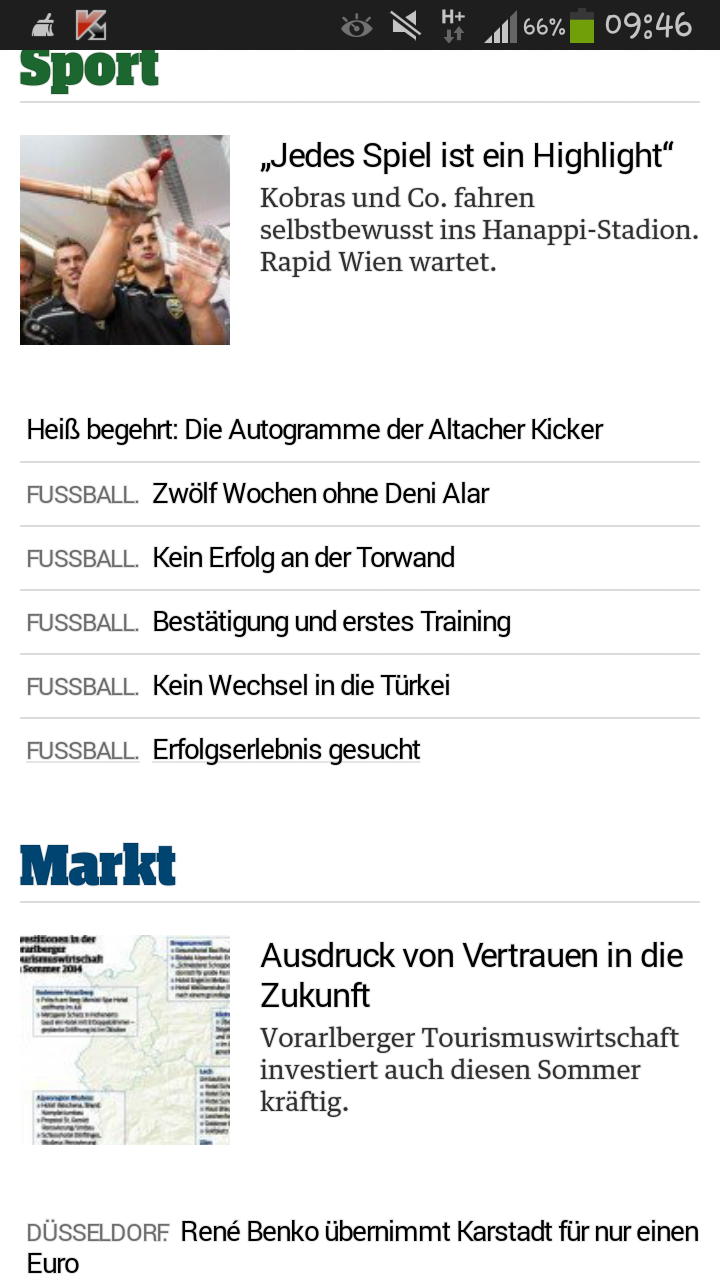The width and height of the screenshot is (720, 1280).
Task: Open "Zwölf Wochen ohne Deni Alar"
Action: click(x=320, y=494)
